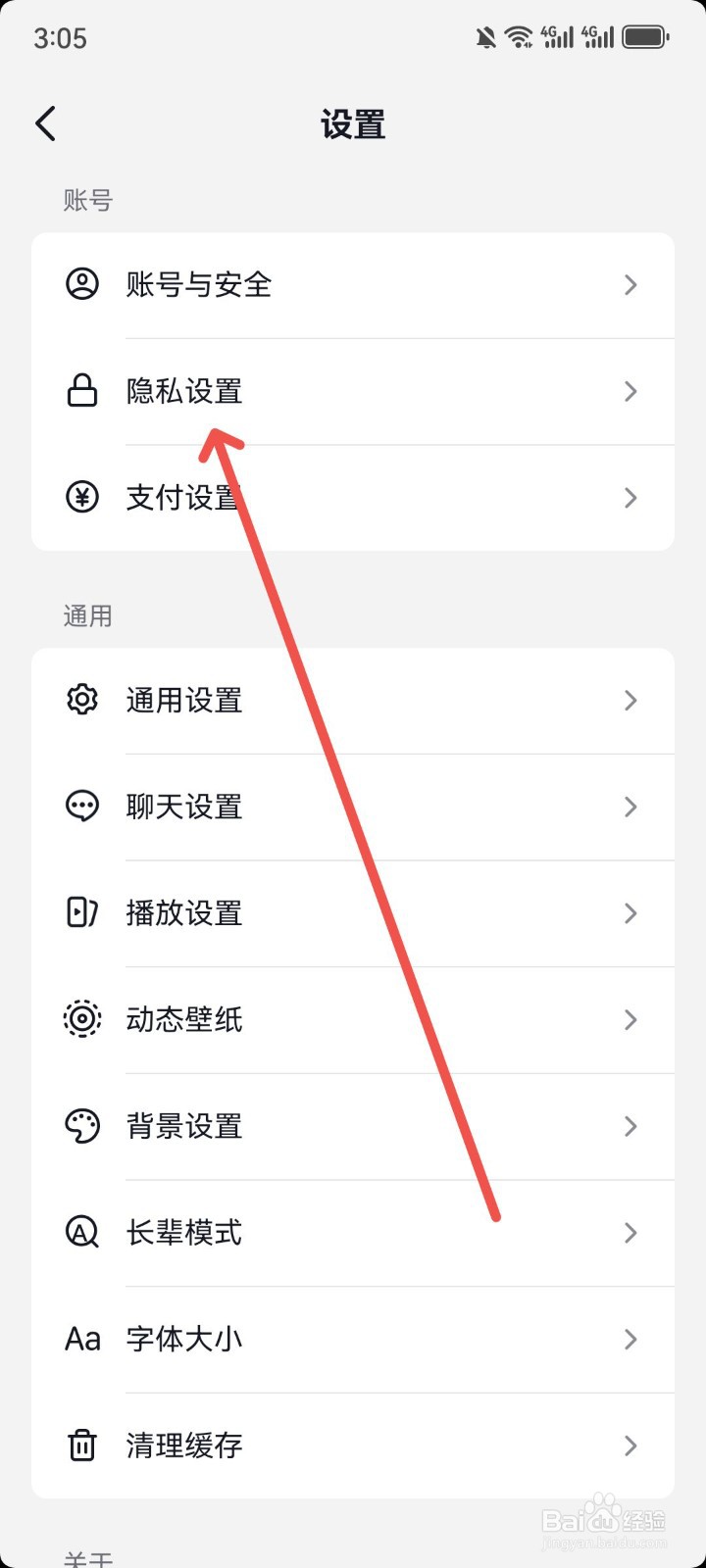This screenshot has height=1568, width=706.
Task: Click the padlock icon beside 隐私设置
Action: click(x=82, y=391)
